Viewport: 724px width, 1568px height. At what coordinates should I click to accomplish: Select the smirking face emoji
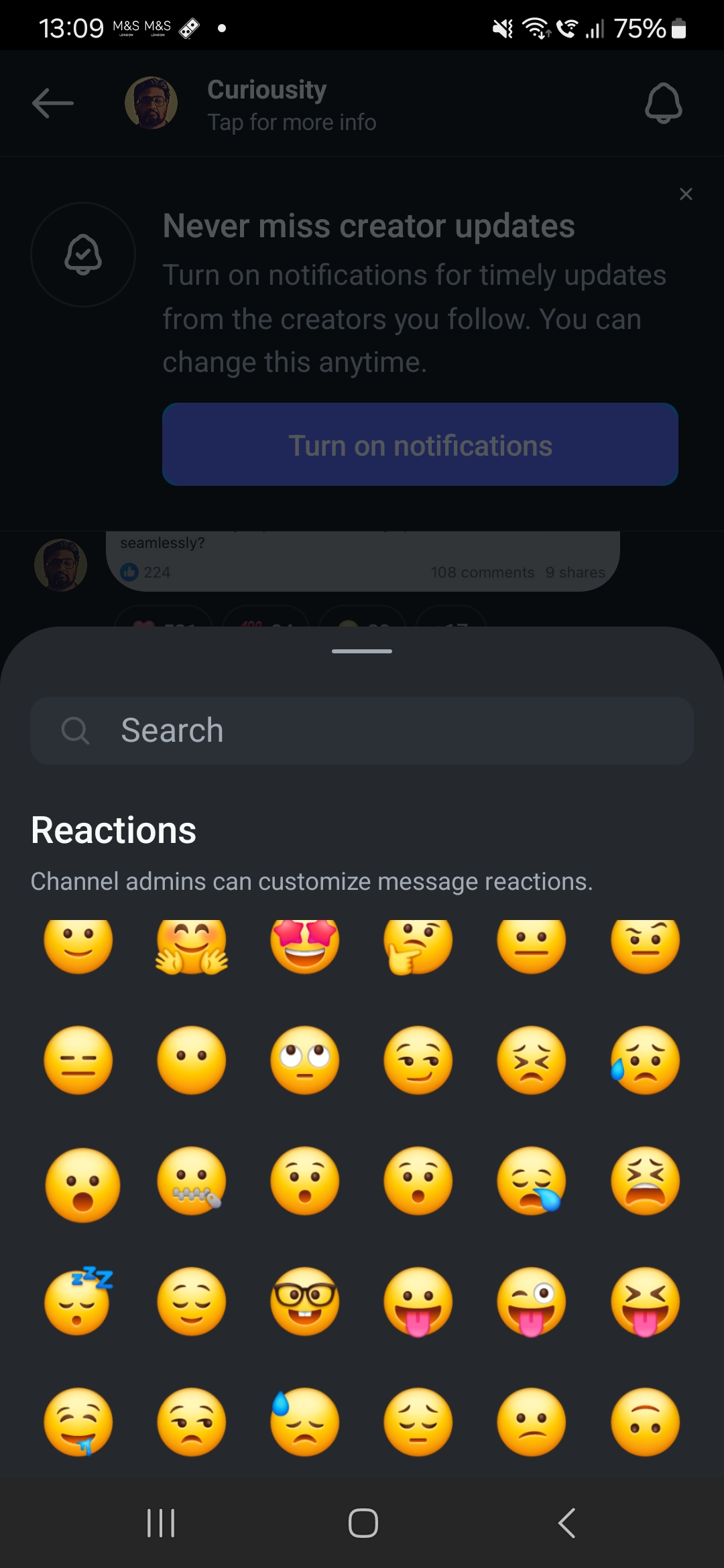[418, 1060]
